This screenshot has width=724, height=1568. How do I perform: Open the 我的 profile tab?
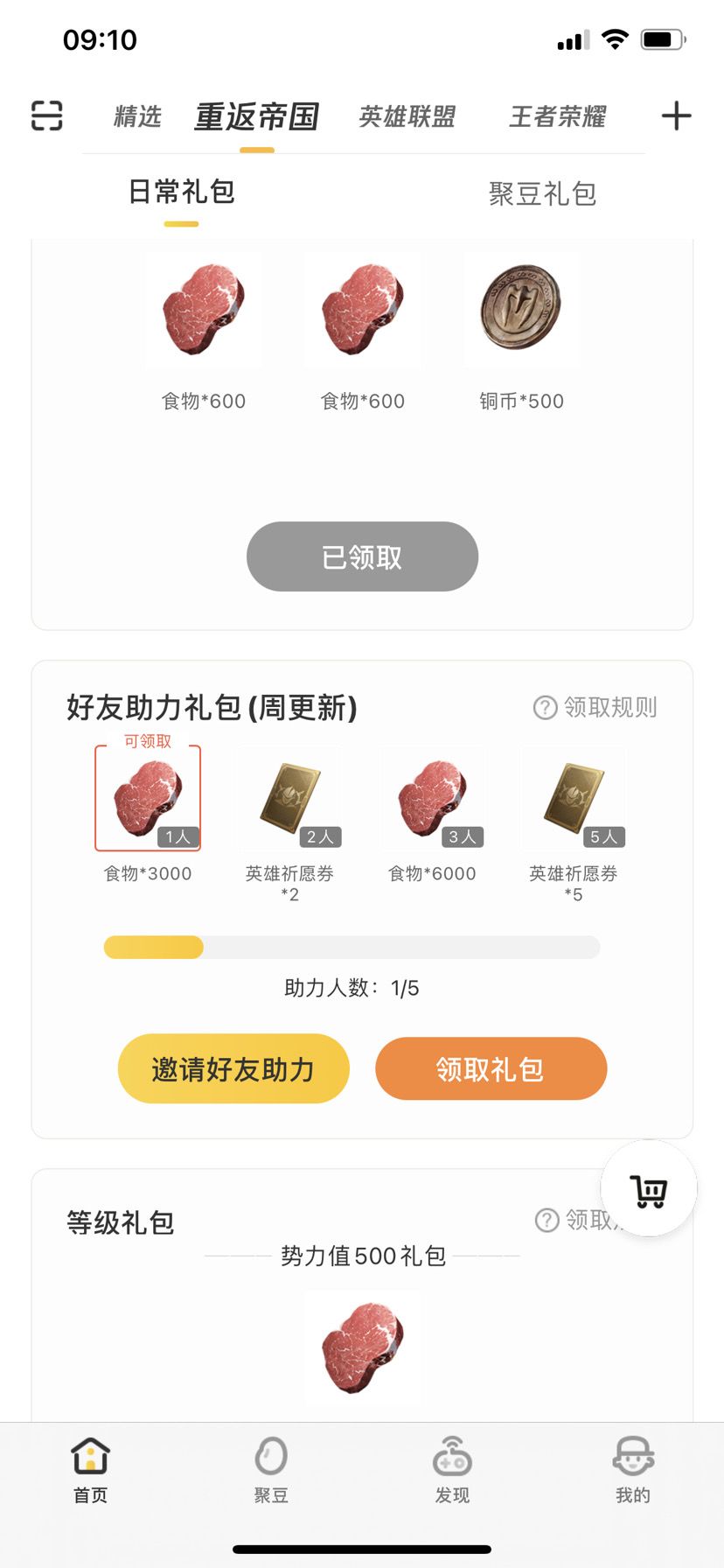click(633, 1472)
